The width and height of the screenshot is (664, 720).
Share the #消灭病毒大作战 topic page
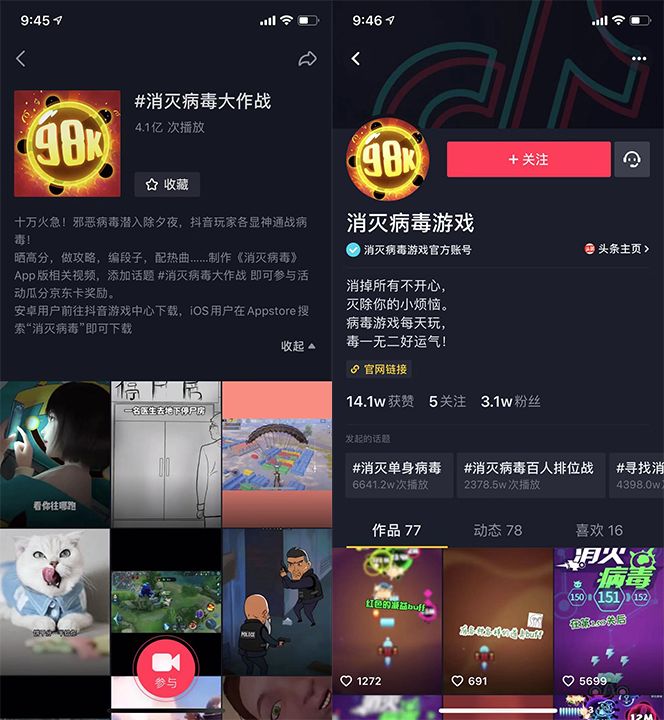point(307,60)
